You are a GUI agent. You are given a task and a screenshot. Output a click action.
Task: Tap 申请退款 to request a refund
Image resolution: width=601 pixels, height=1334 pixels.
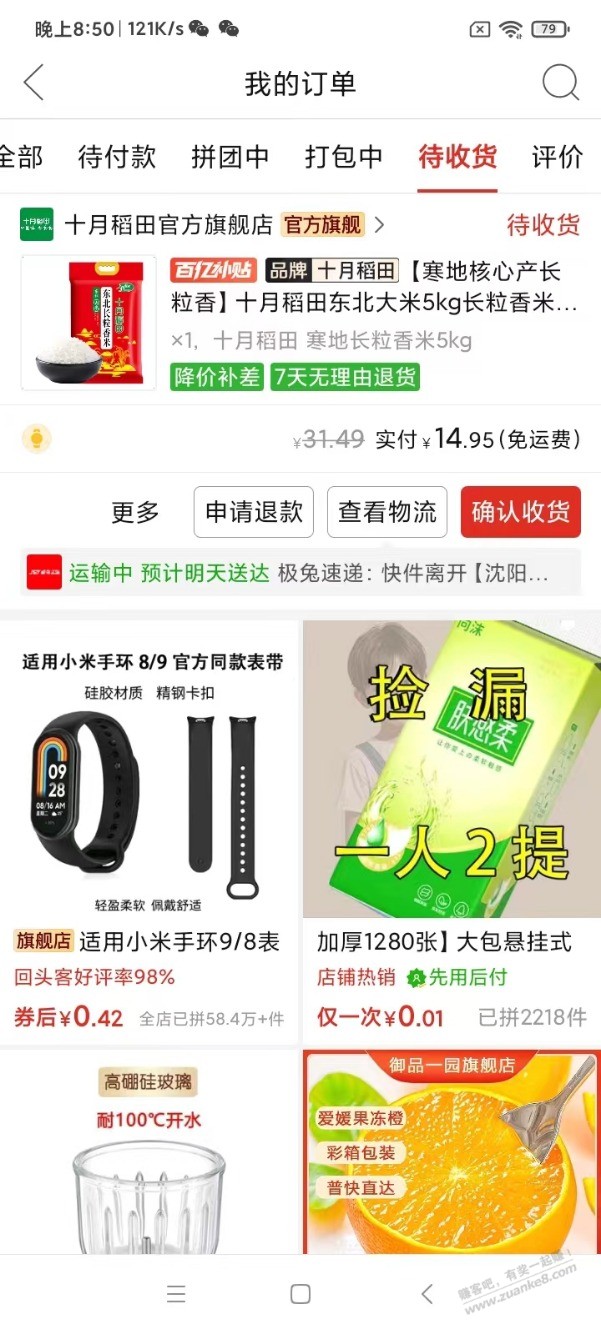coord(253,513)
